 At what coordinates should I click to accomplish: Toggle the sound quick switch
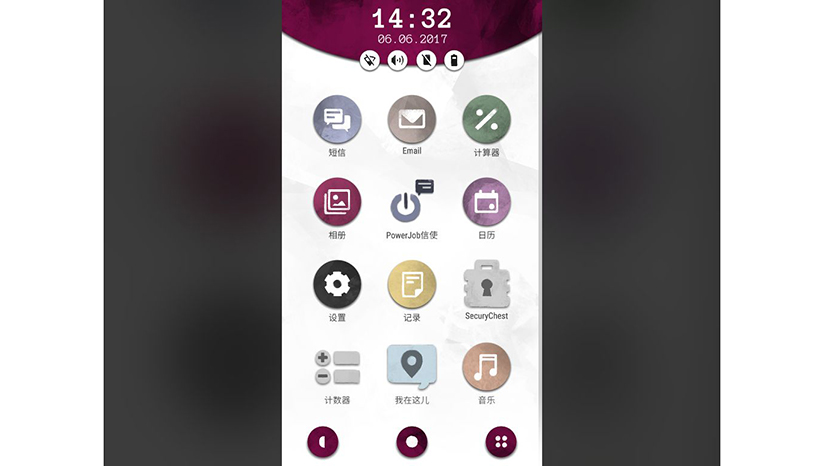coord(398,60)
